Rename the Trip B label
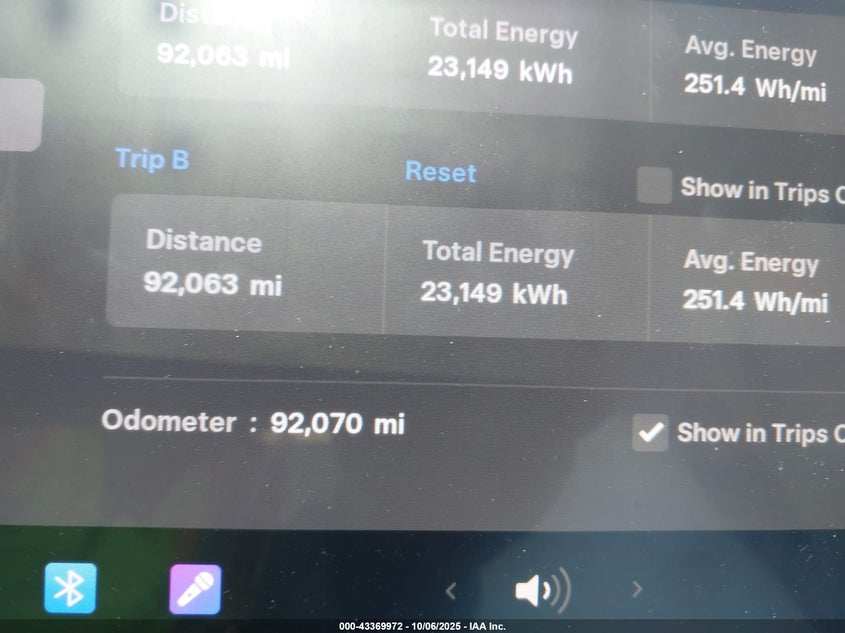The image size is (845, 633). pos(152,159)
